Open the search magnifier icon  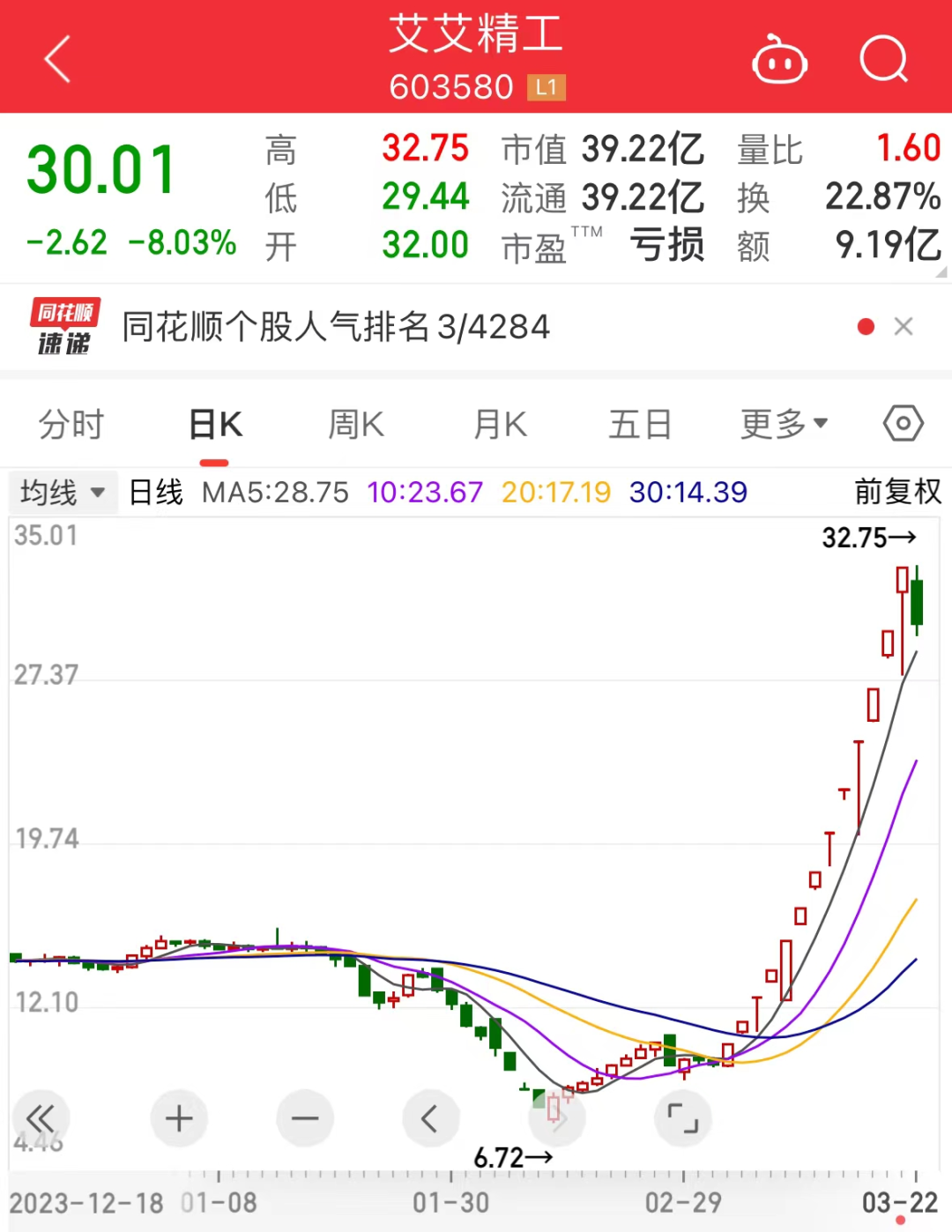(x=884, y=60)
